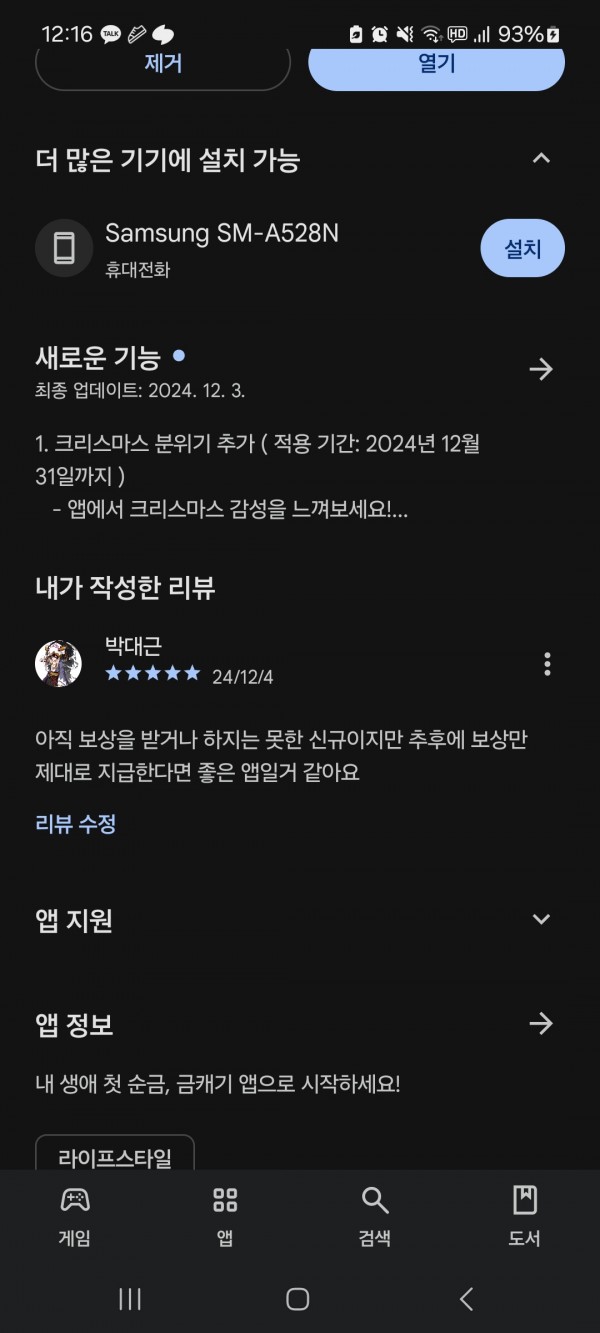Tap the 제거 uninstall button
The width and height of the screenshot is (600, 1333).
[163, 65]
